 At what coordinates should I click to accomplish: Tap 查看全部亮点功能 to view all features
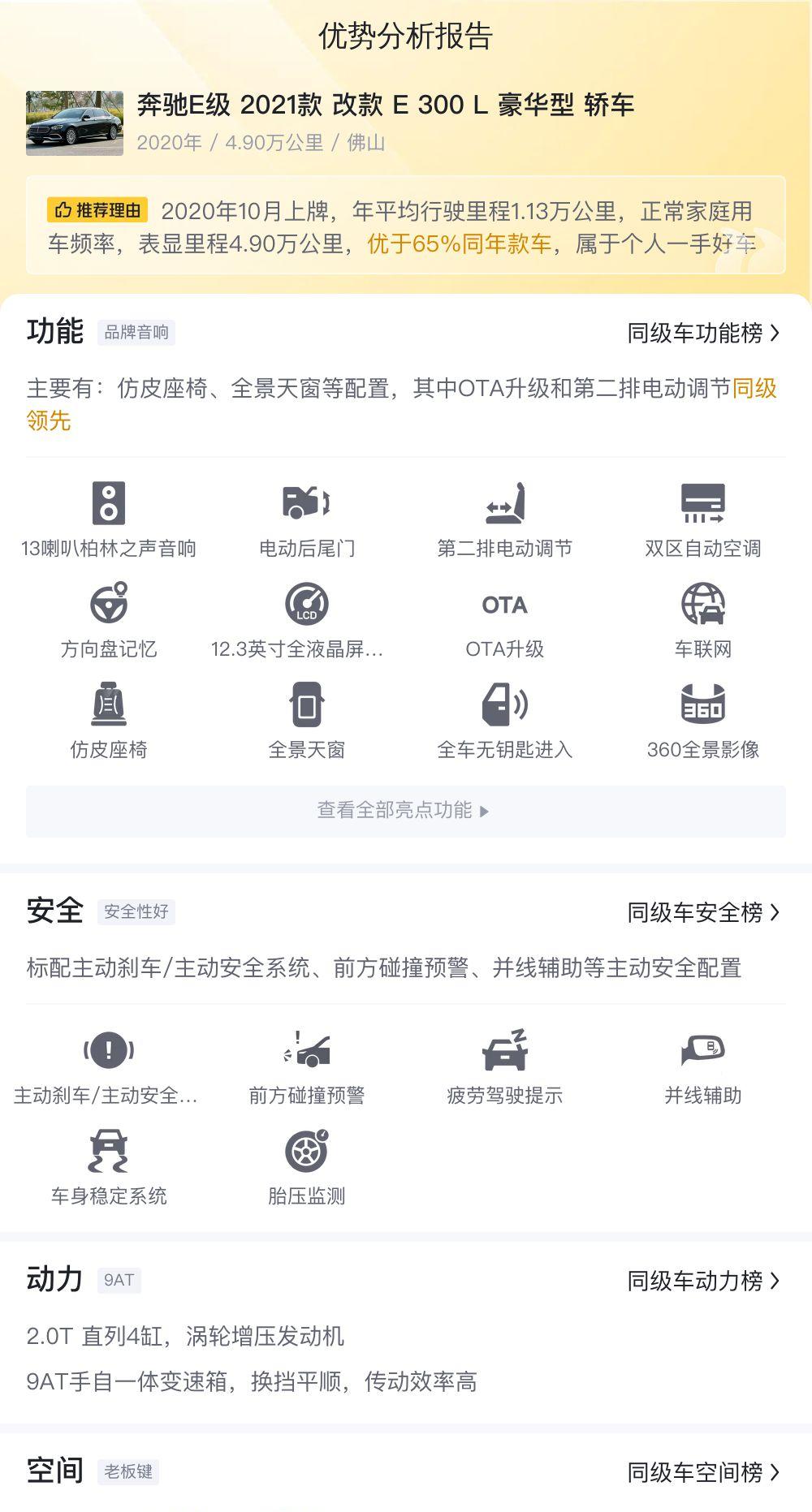click(406, 811)
